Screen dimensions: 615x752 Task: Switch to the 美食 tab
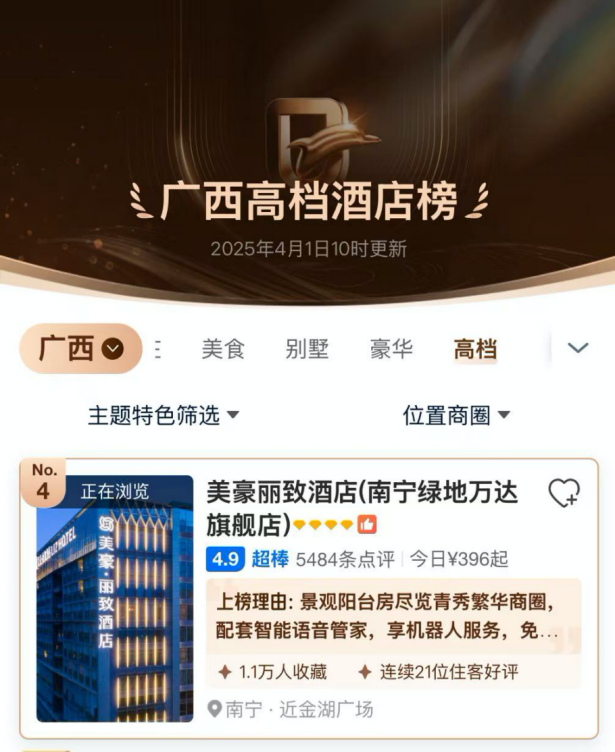[223, 349]
